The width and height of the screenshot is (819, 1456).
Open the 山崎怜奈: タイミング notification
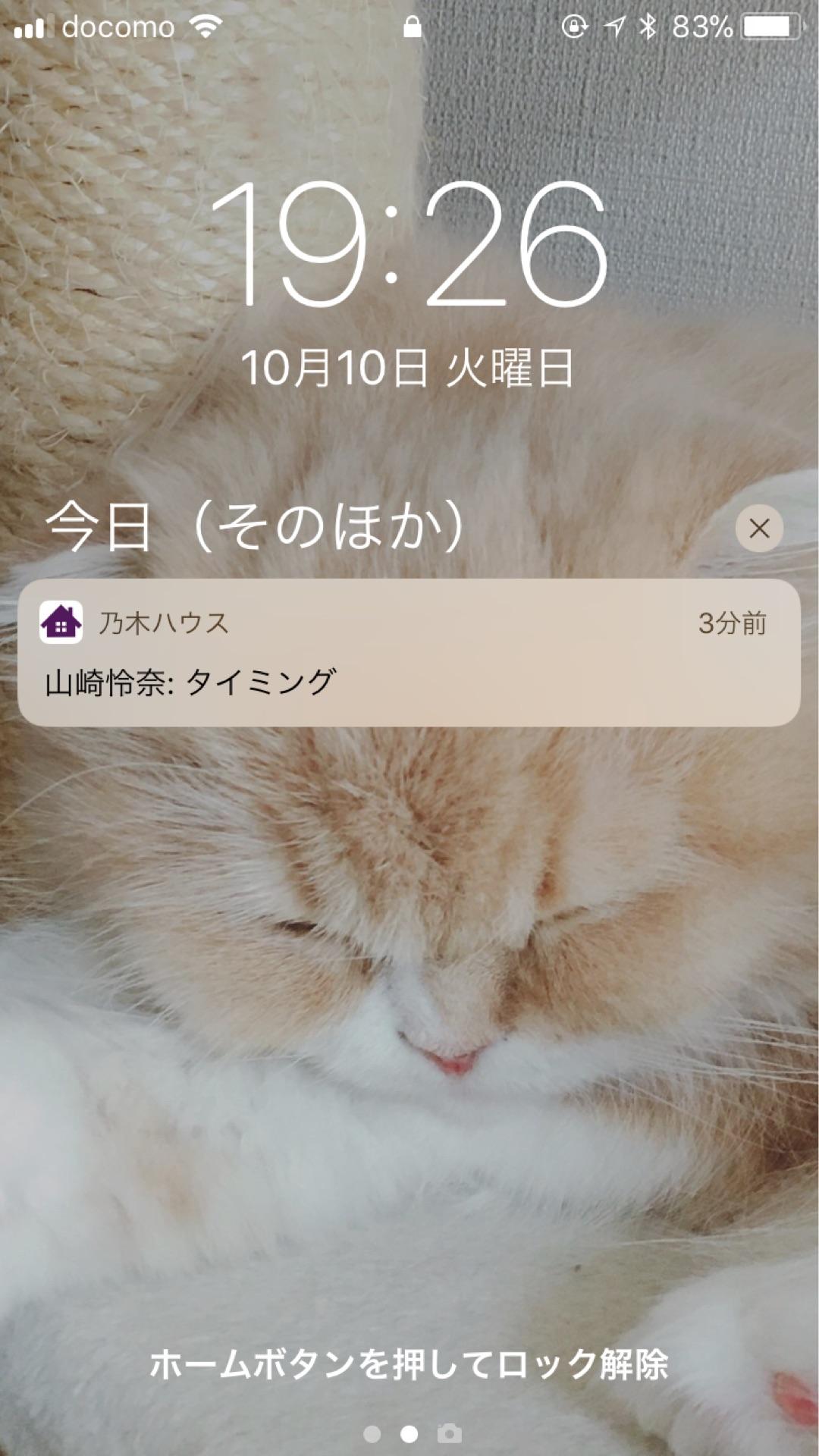pyautogui.click(x=409, y=682)
